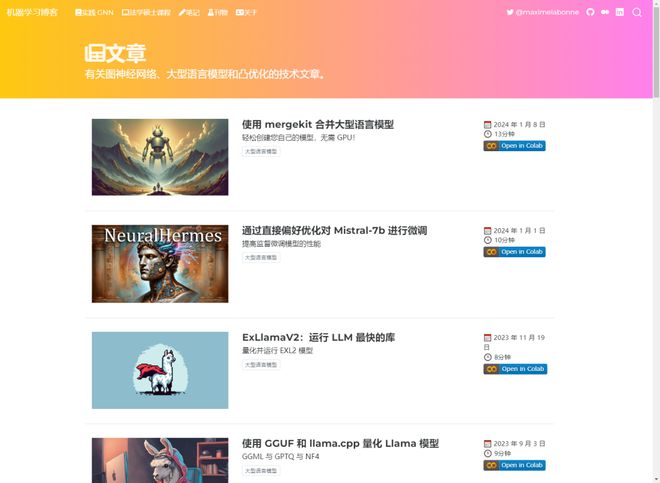Open the GGUF 和 llama.cpp 量化 article
Image resolution: width=660 pixels, height=483 pixels.
pyautogui.click(x=340, y=443)
